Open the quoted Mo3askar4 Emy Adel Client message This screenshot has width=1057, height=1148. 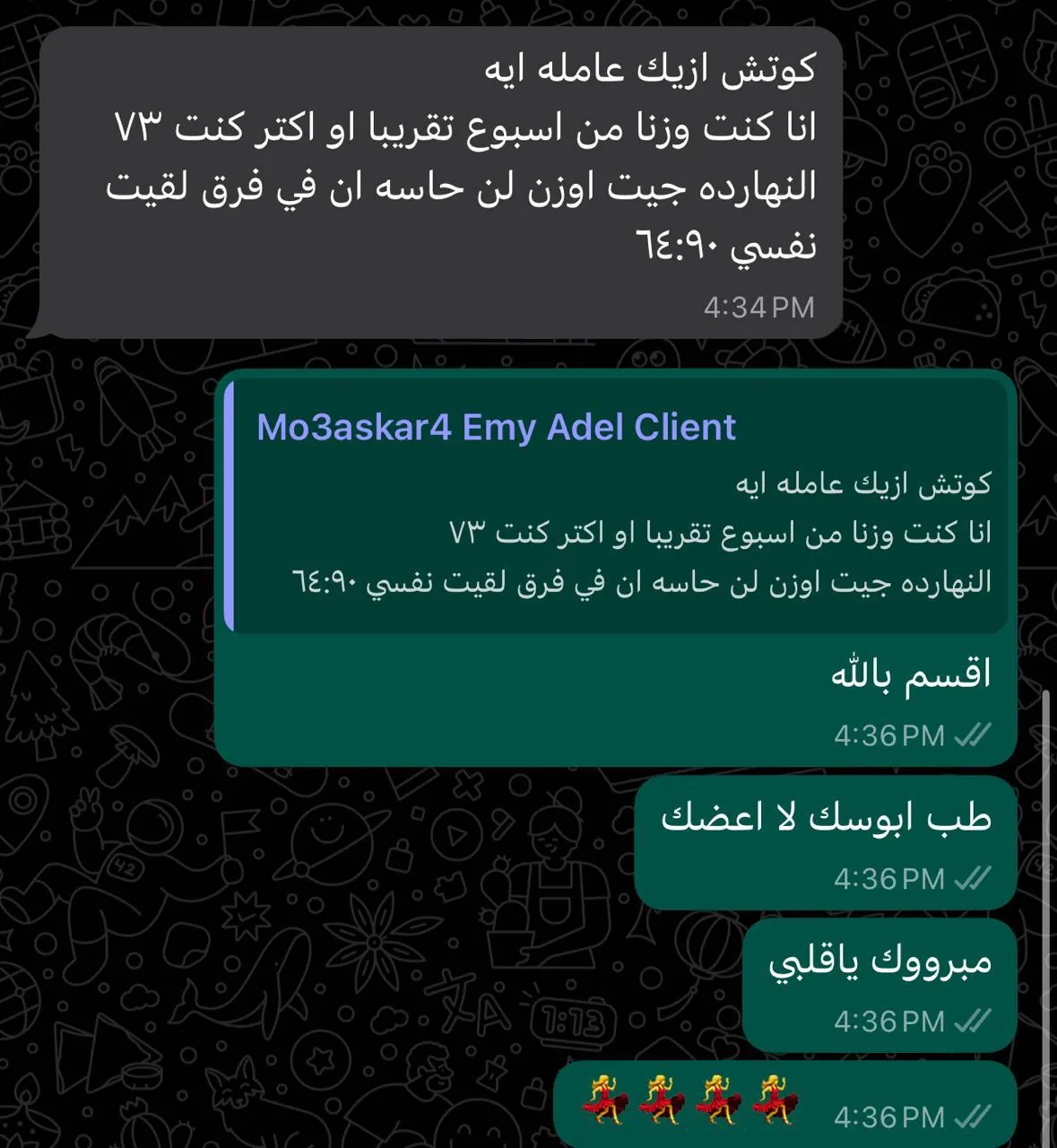[x=616, y=506]
